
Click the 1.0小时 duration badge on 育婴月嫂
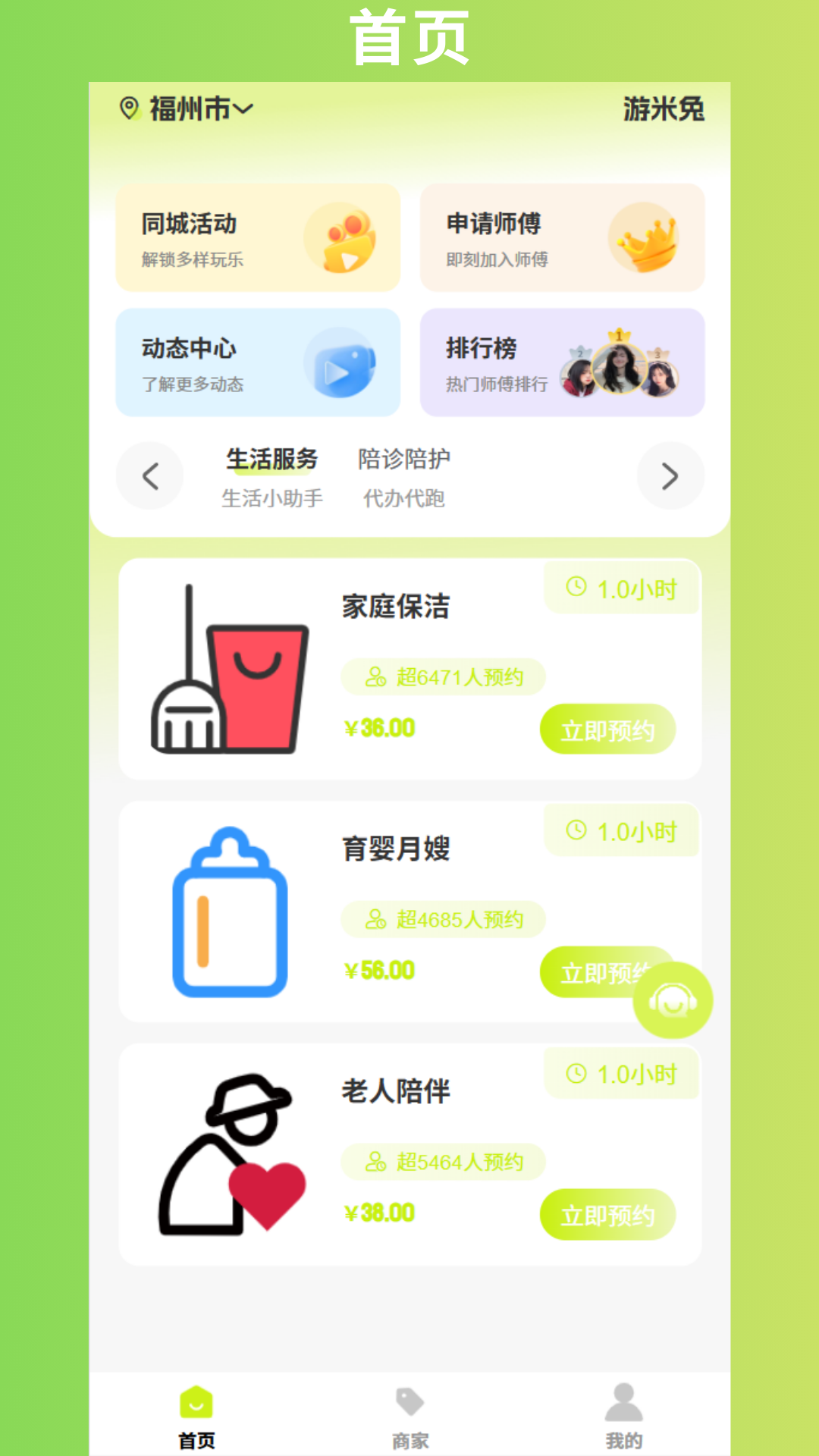point(622,830)
